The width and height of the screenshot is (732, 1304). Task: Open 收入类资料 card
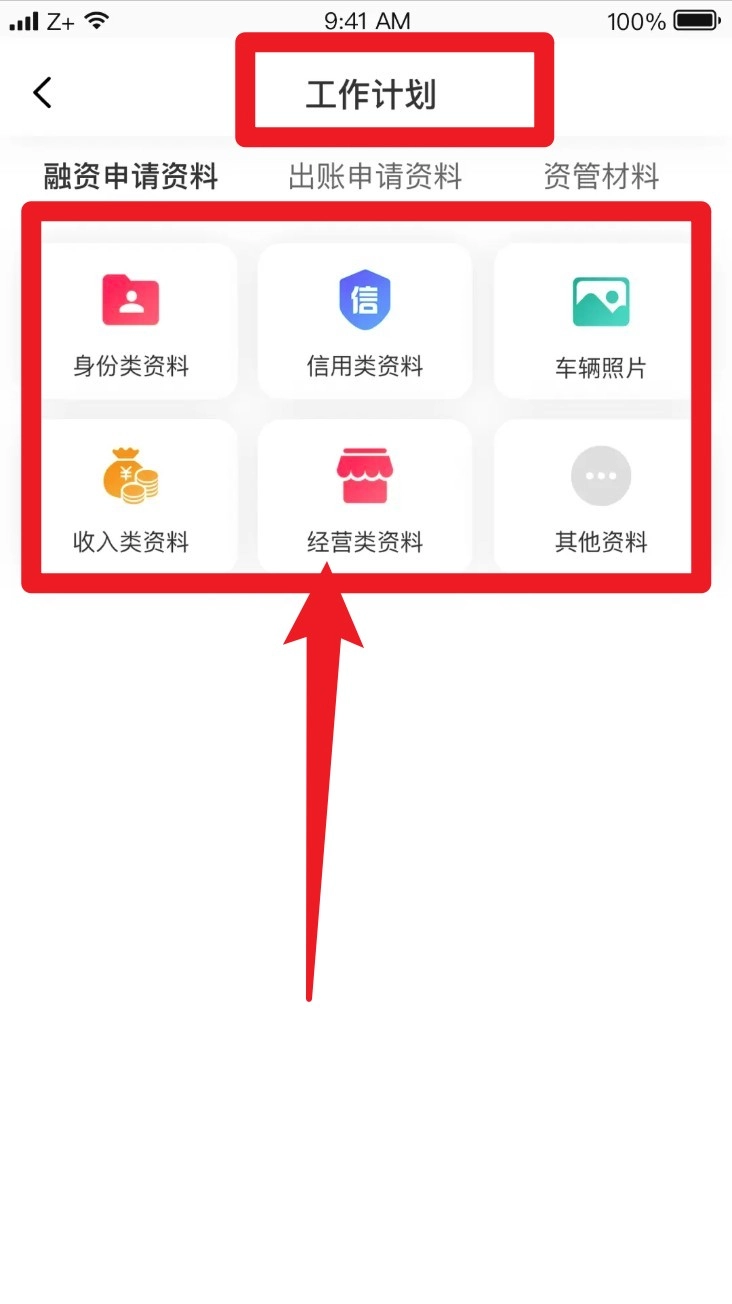point(131,497)
